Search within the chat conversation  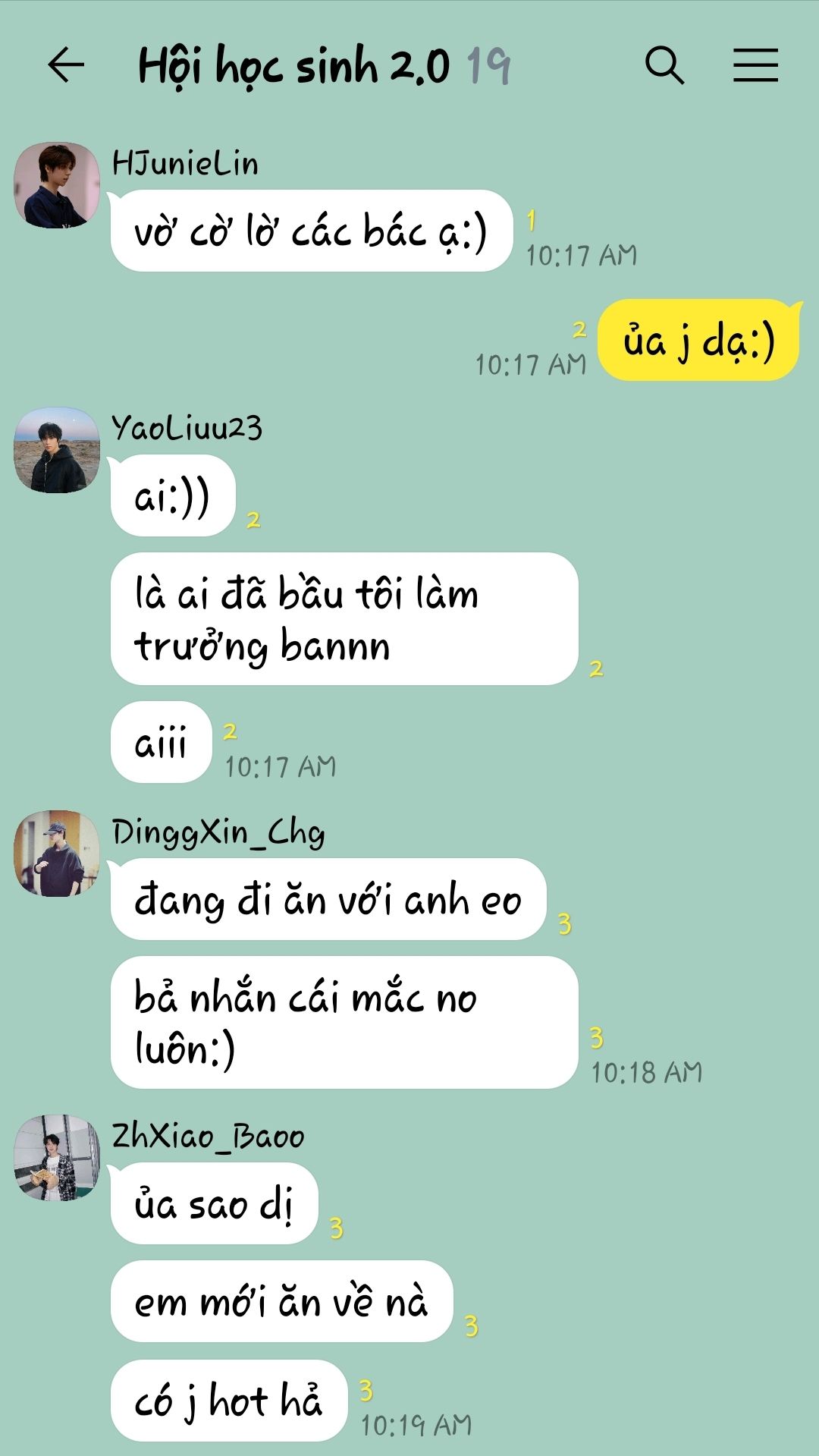pos(664,65)
